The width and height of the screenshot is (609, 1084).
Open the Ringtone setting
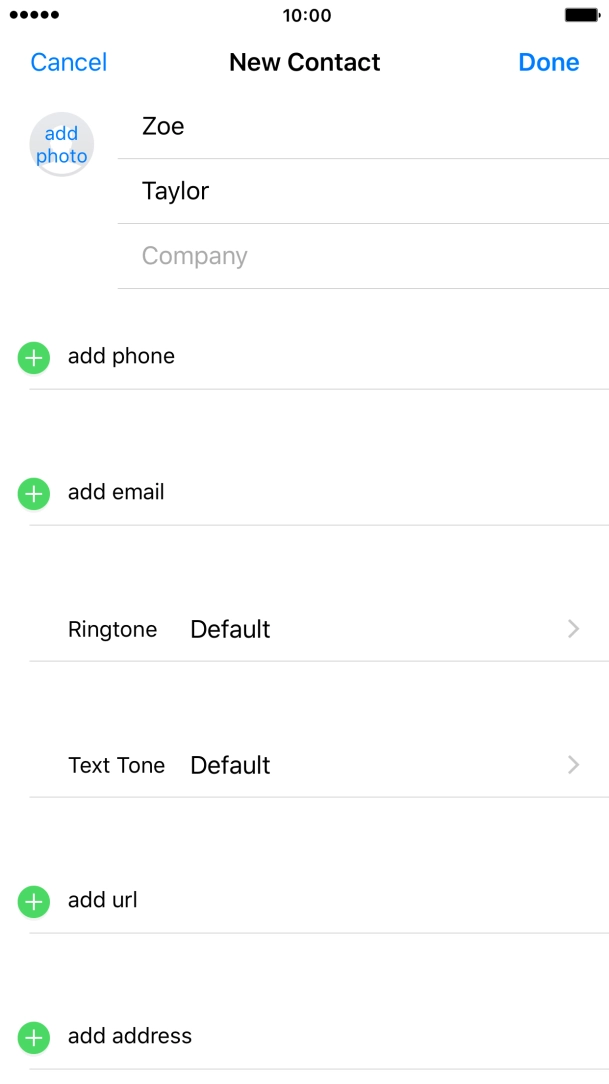[x=320, y=629]
